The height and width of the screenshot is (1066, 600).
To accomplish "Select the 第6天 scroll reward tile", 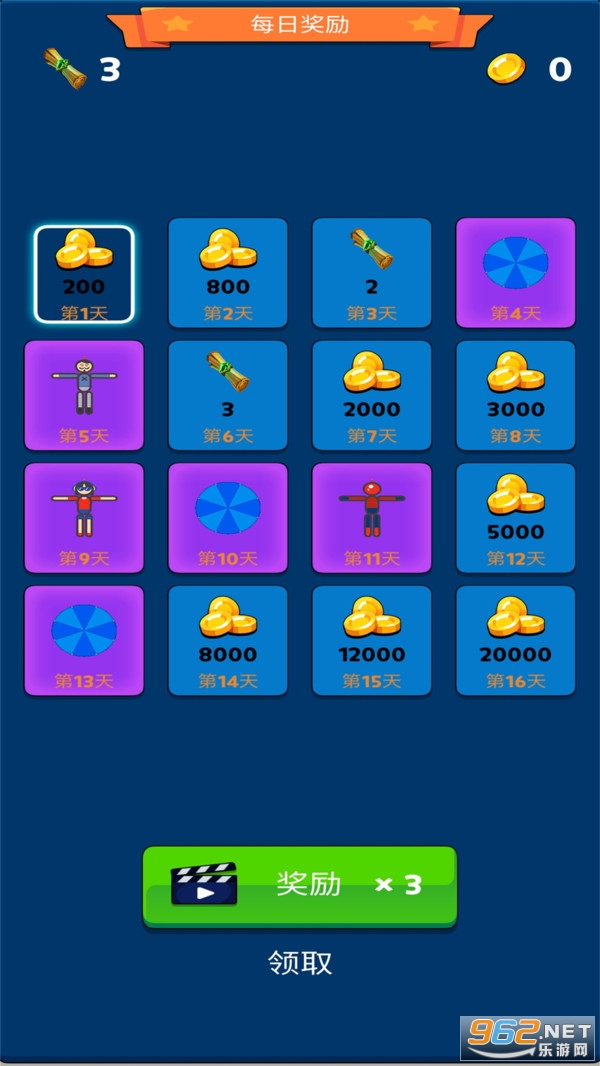I will [228, 395].
